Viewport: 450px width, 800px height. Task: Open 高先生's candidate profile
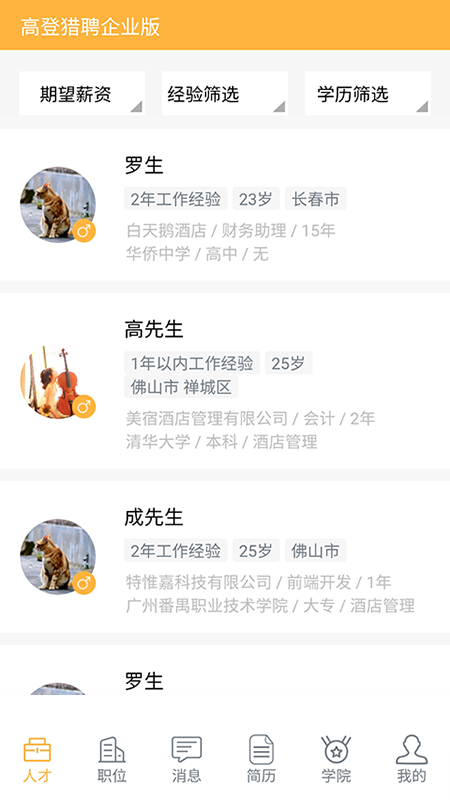click(x=225, y=381)
